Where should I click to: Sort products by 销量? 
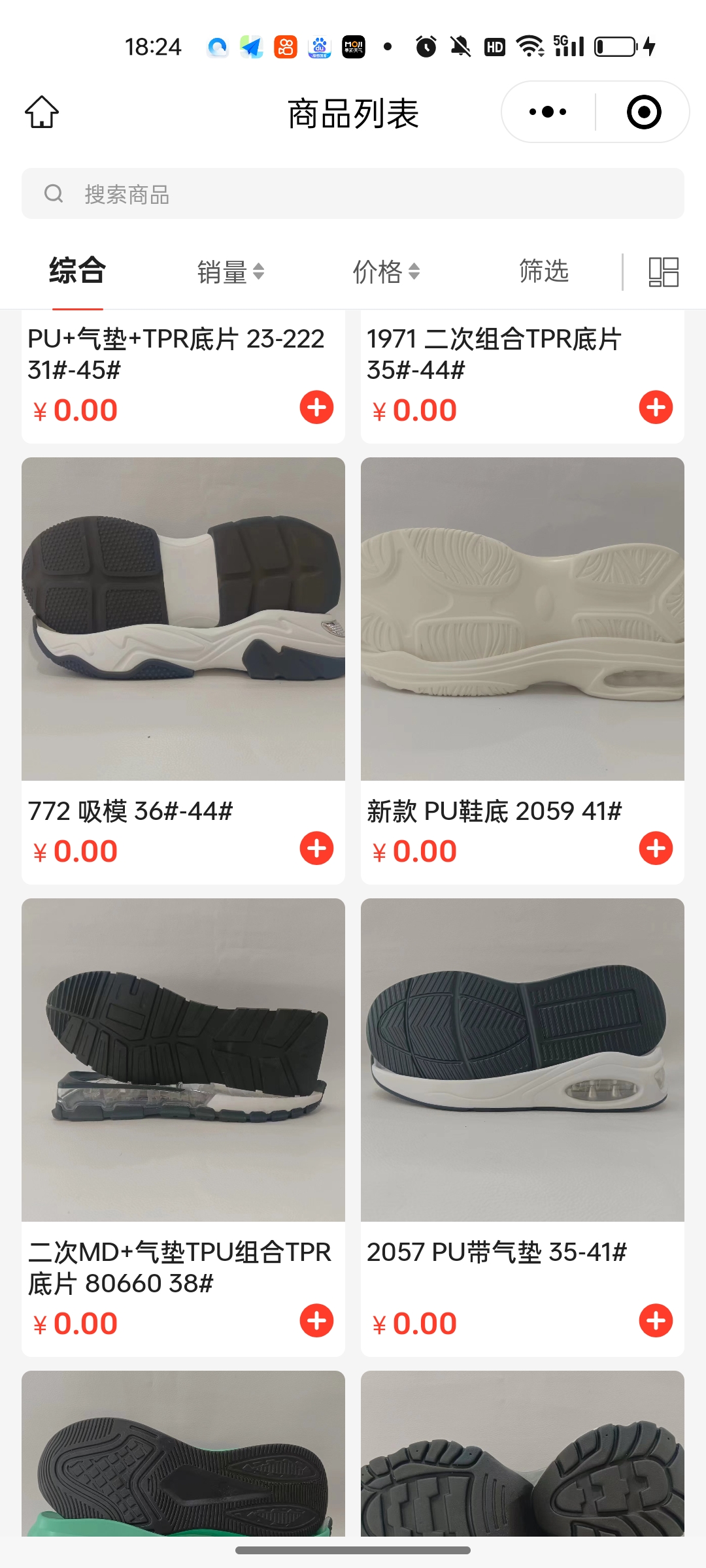[230, 271]
